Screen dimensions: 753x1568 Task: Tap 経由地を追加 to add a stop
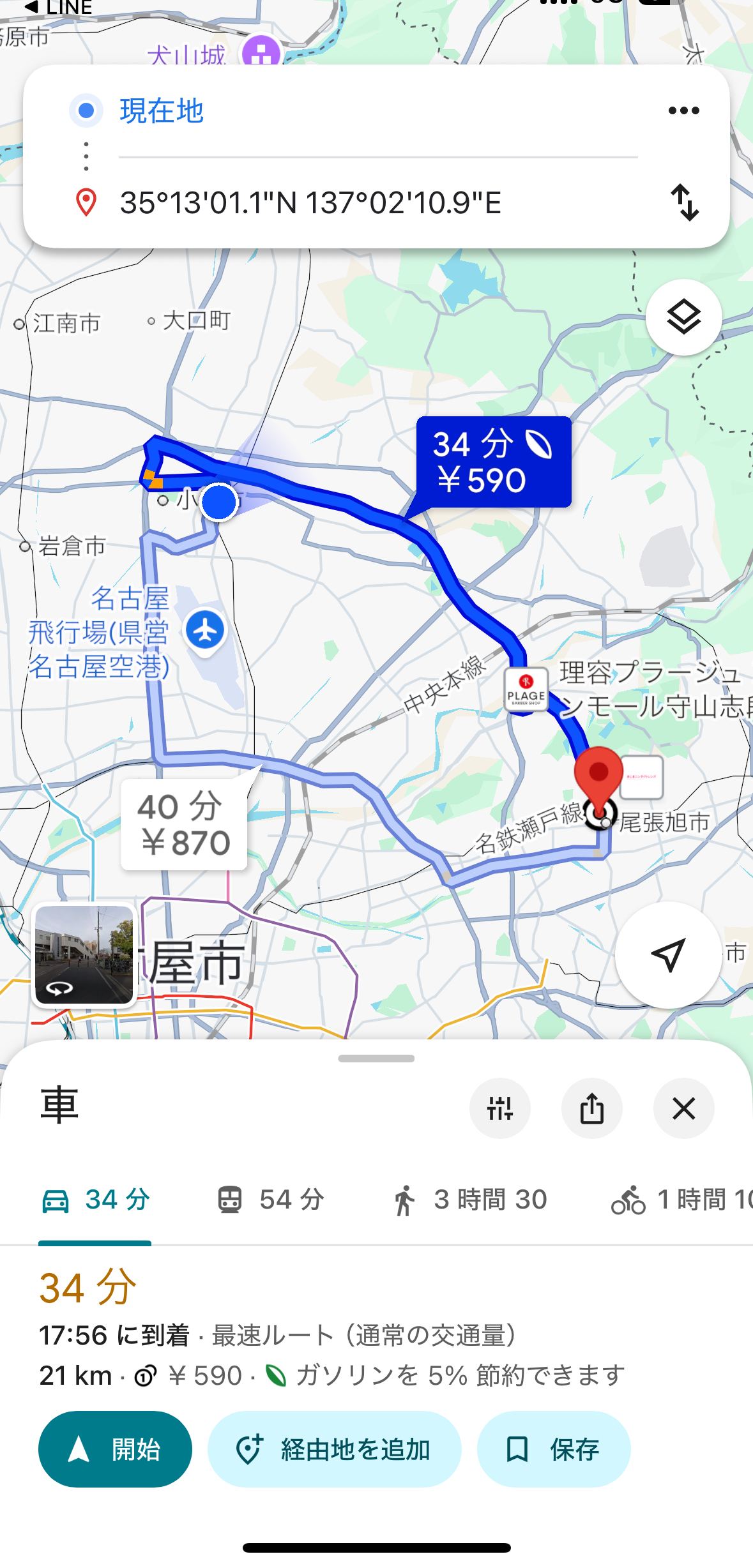[x=335, y=1449]
